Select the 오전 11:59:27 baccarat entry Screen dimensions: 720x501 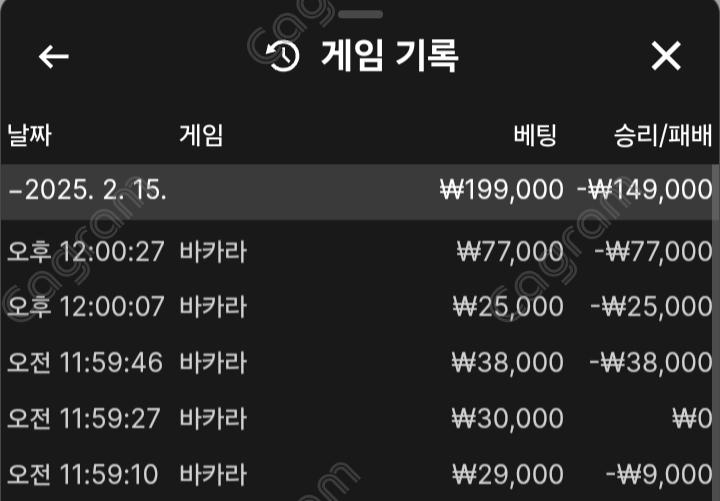(x=360, y=416)
